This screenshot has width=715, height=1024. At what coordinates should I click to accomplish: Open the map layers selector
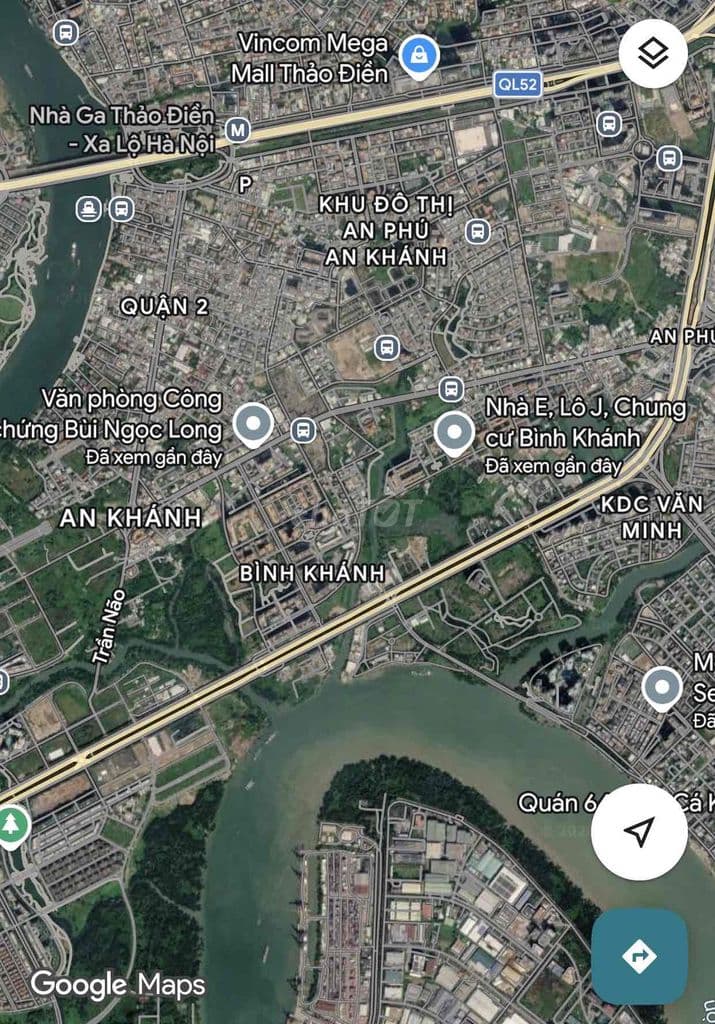click(x=652, y=53)
